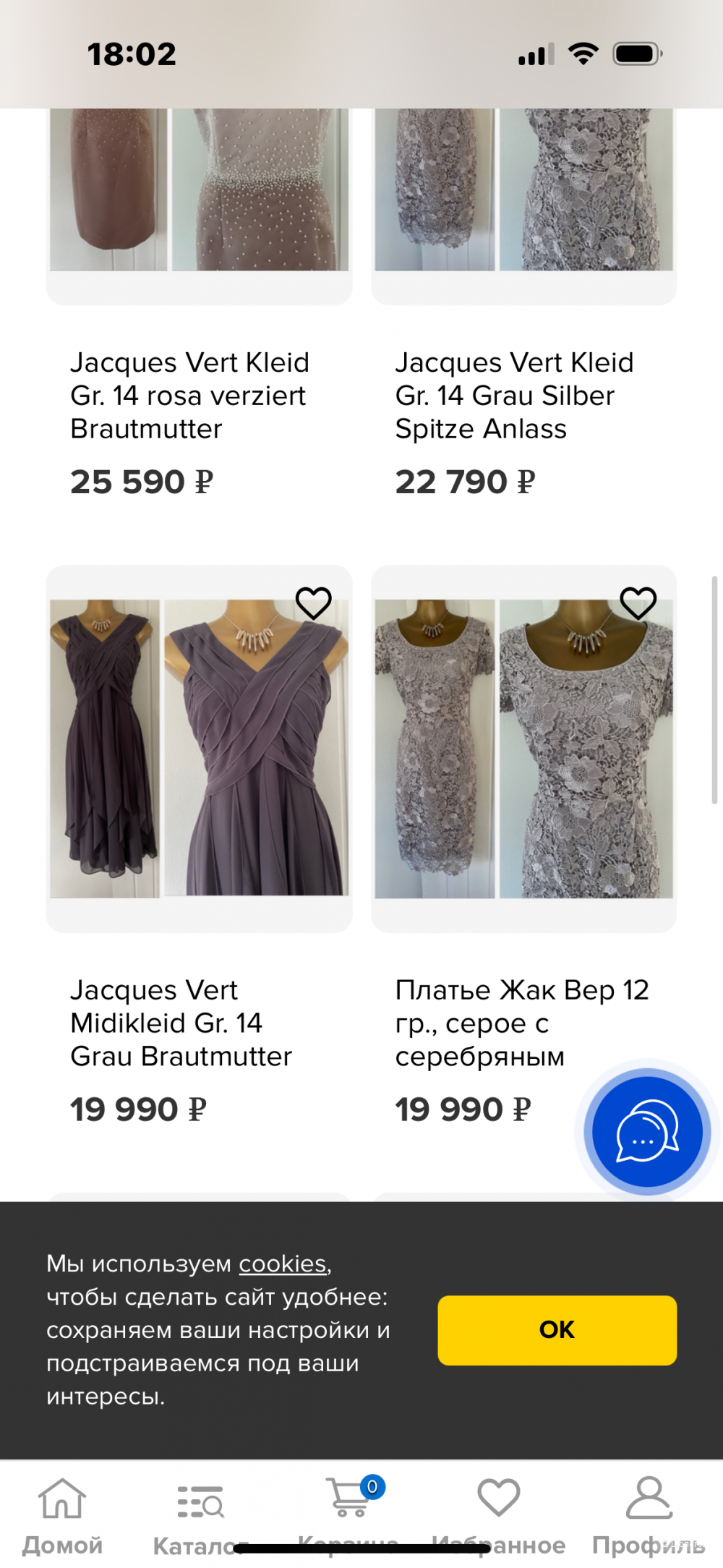The width and height of the screenshot is (723, 1568).
Task: Accept cookies with the OK button
Action: [x=557, y=1329]
